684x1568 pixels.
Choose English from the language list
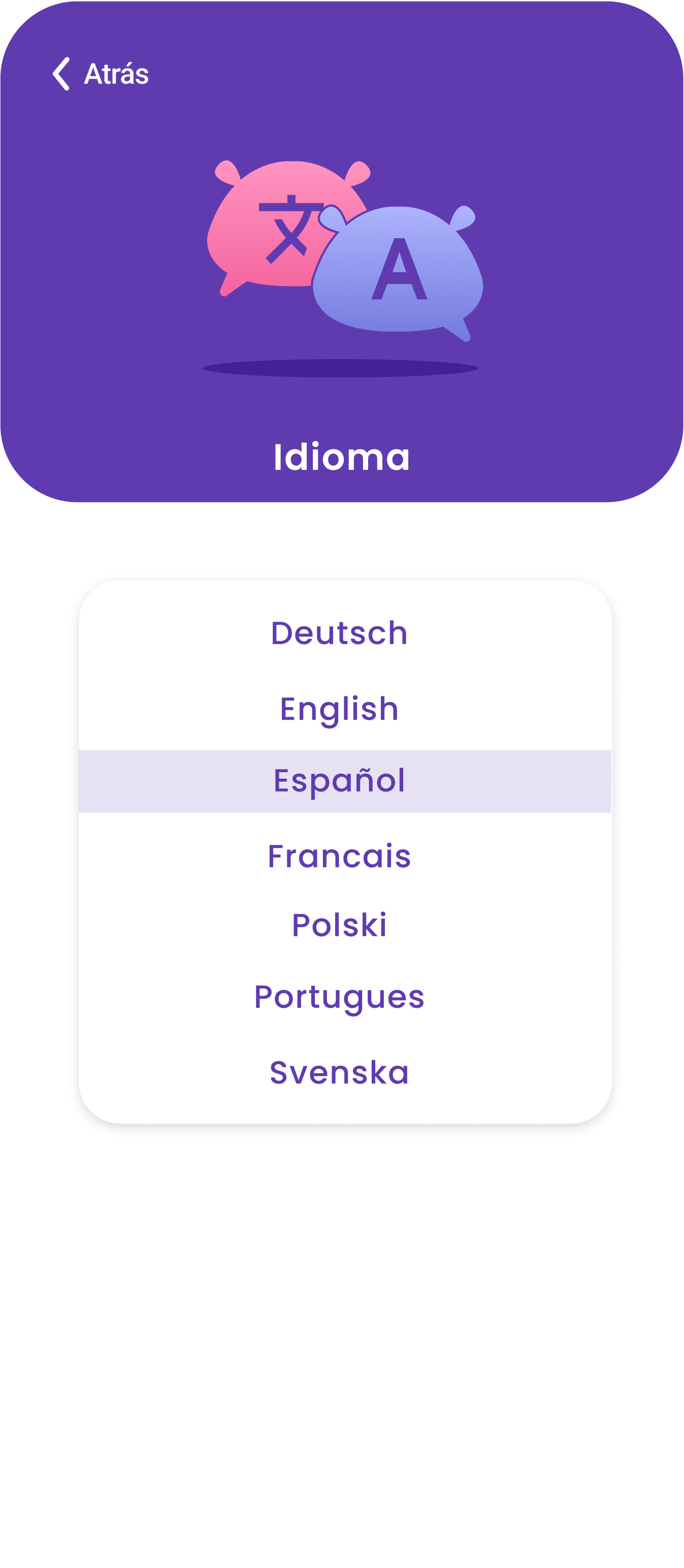340,709
